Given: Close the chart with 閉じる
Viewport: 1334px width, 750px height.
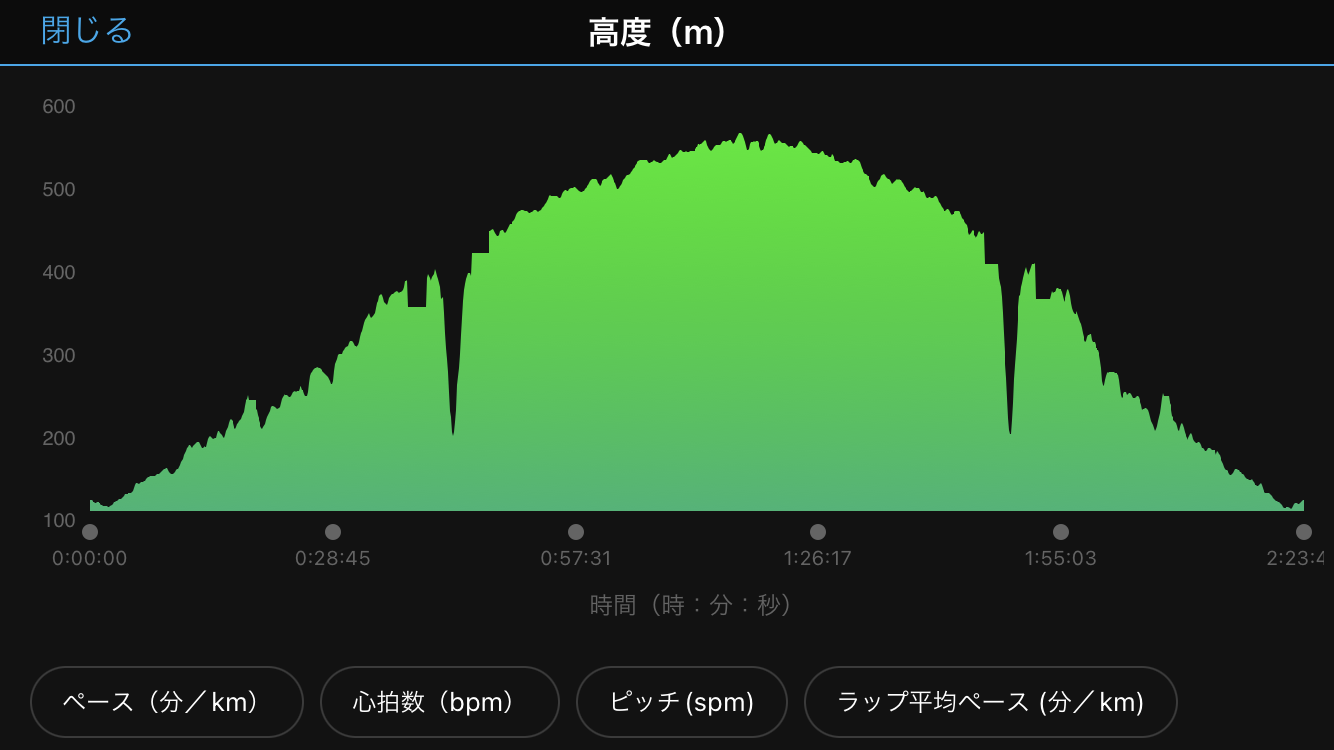Looking at the screenshot, I should pos(87,31).
